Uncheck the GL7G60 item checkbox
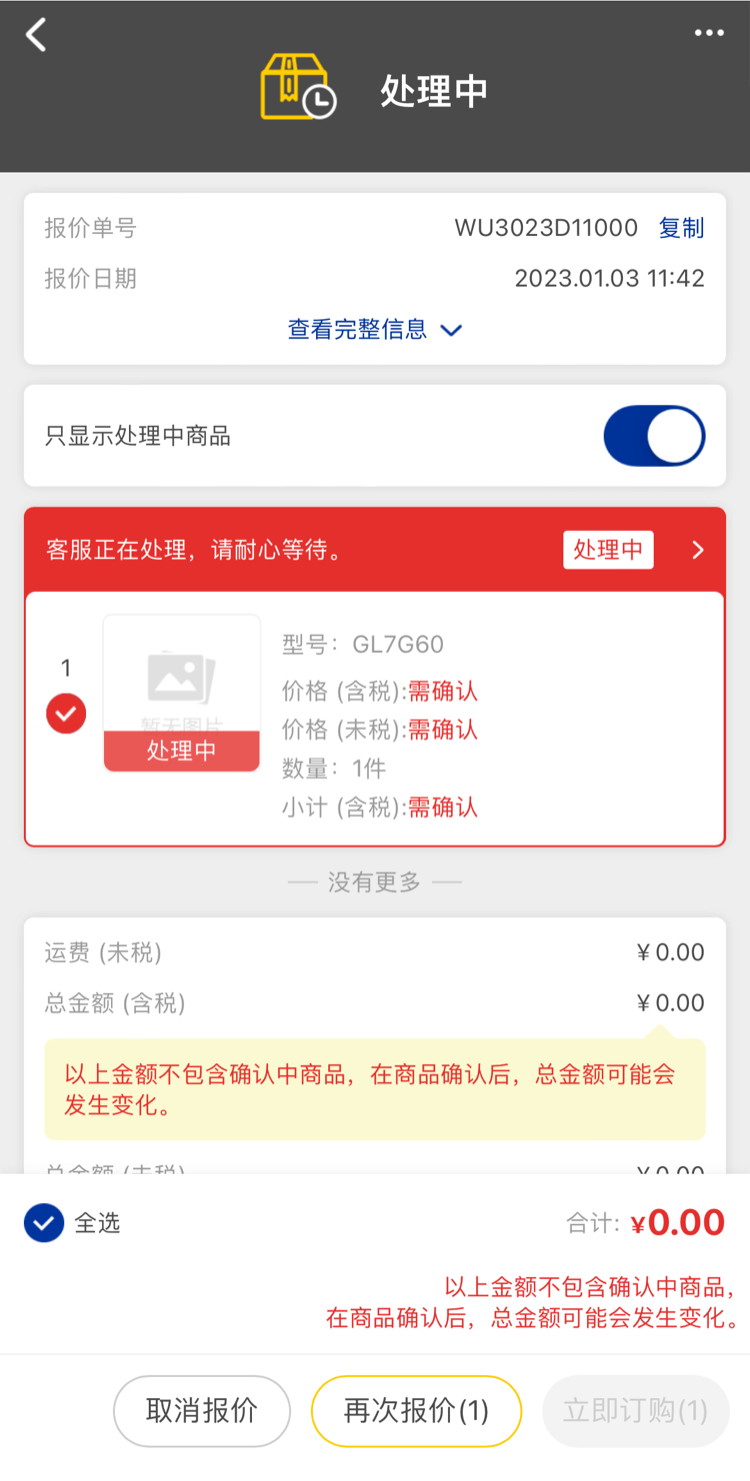 pos(66,713)
